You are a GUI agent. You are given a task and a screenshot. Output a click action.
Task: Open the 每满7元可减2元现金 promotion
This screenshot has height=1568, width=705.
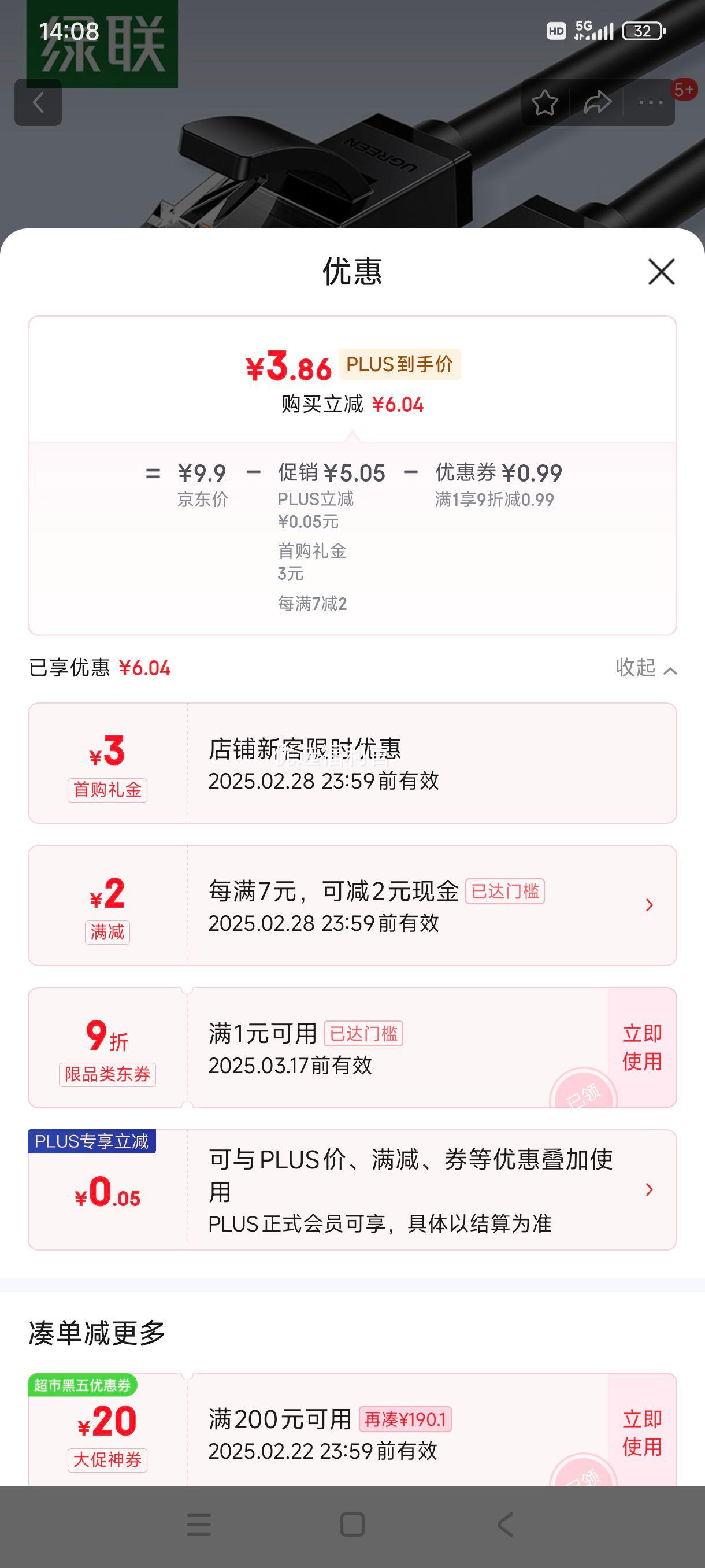352,905
